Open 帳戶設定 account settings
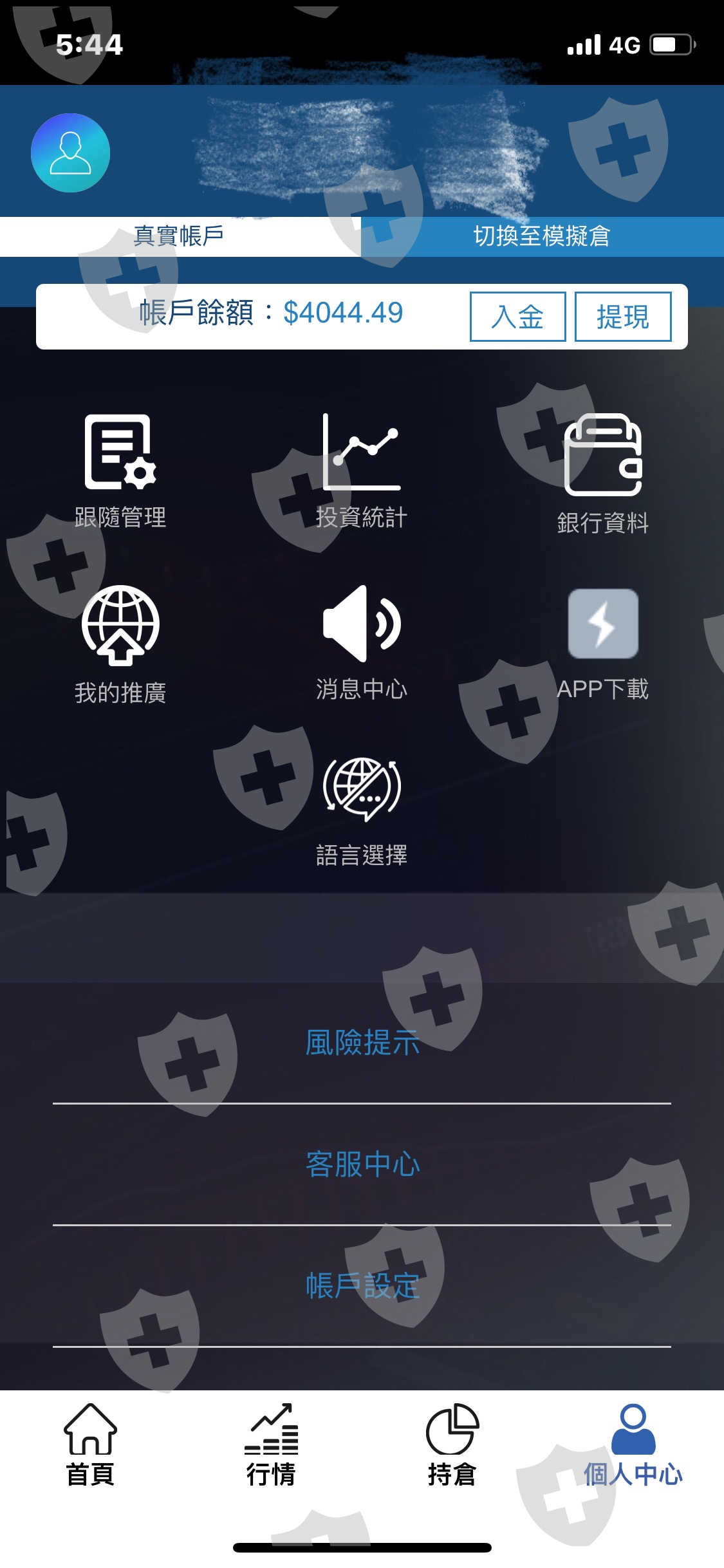This screenshot has height=1568, width=724. [x=362, y=1286]
